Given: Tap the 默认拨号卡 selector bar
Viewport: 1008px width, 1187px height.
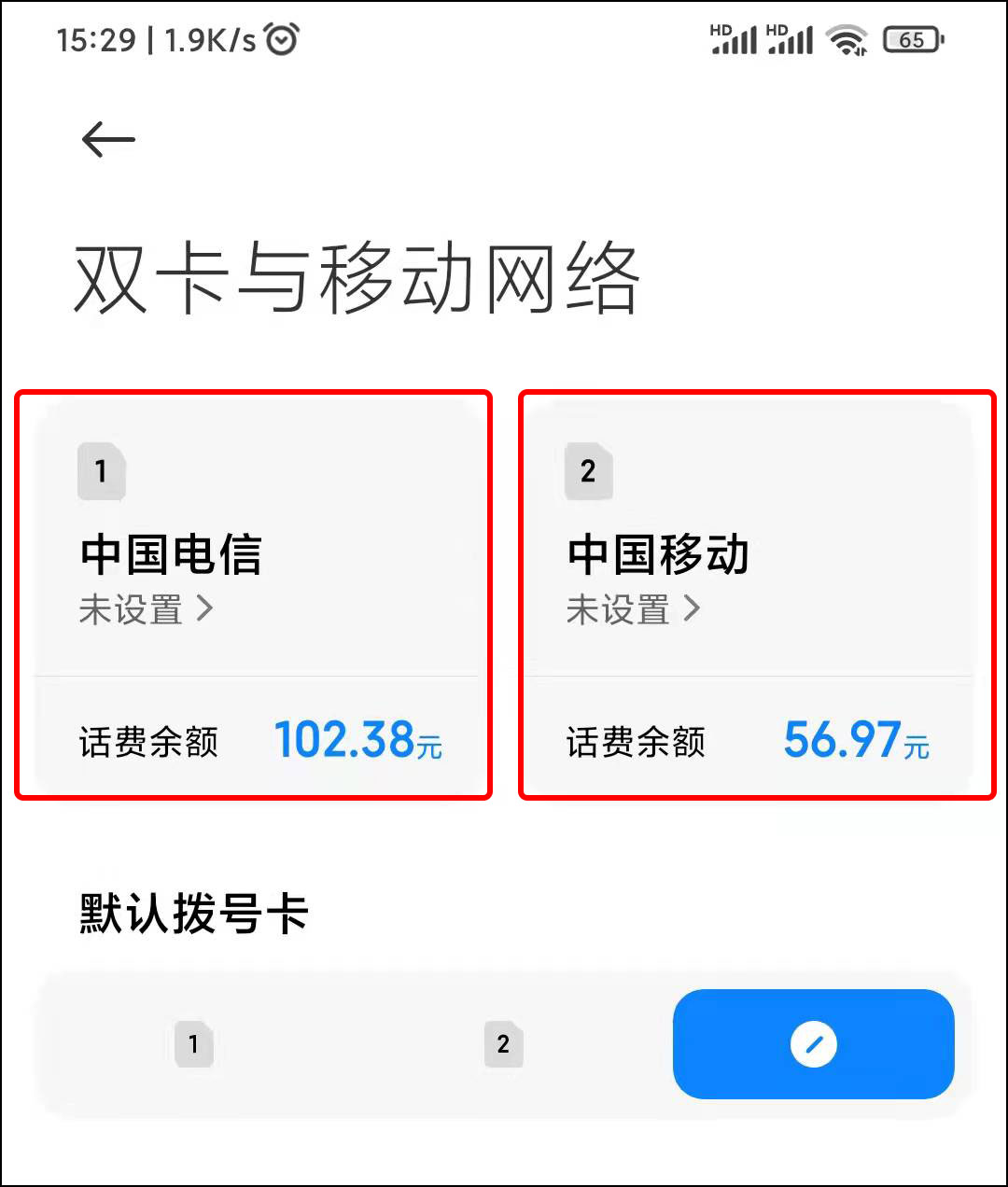Looking at the screenshot, I should pyautogui.click(x=504, y=1045).
